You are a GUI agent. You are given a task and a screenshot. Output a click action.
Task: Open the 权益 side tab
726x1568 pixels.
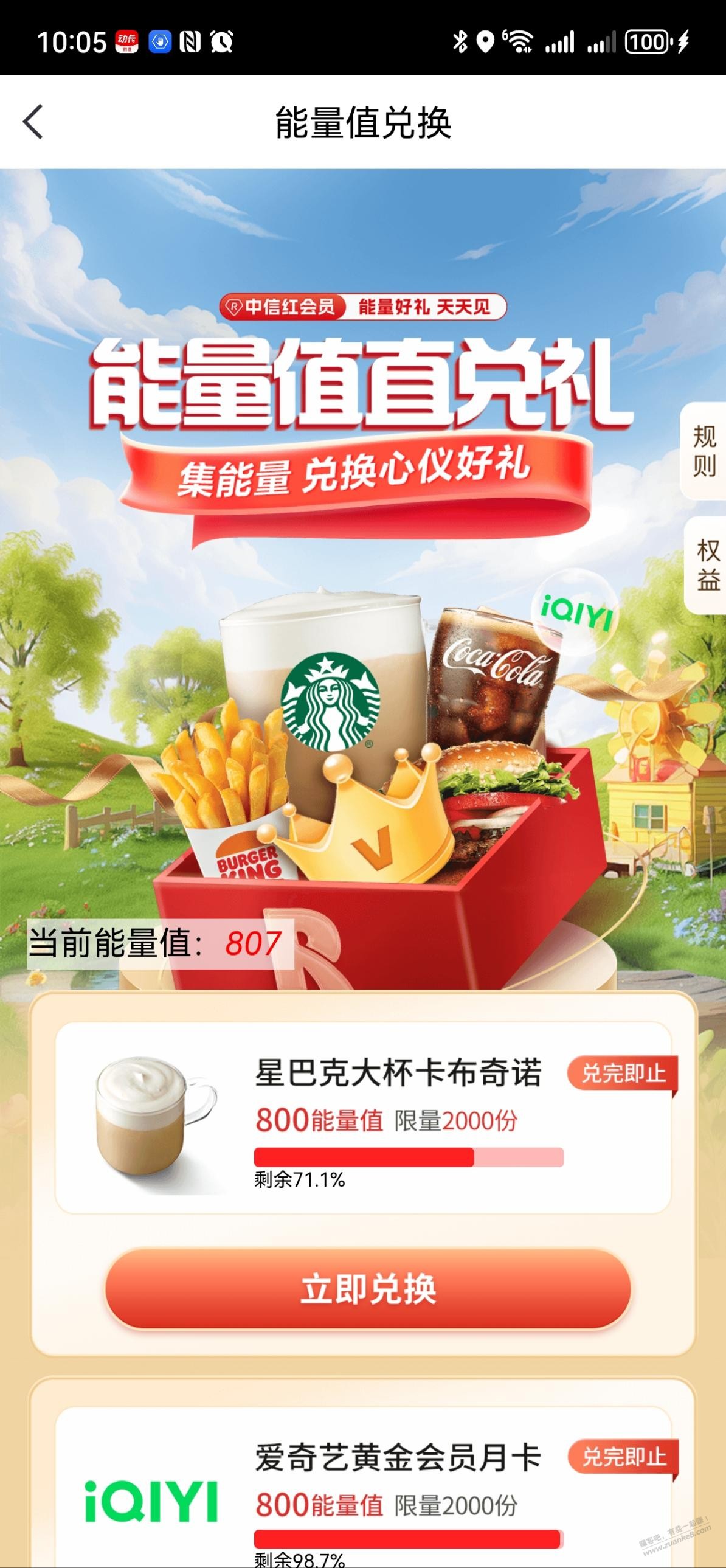coord(707,565)
